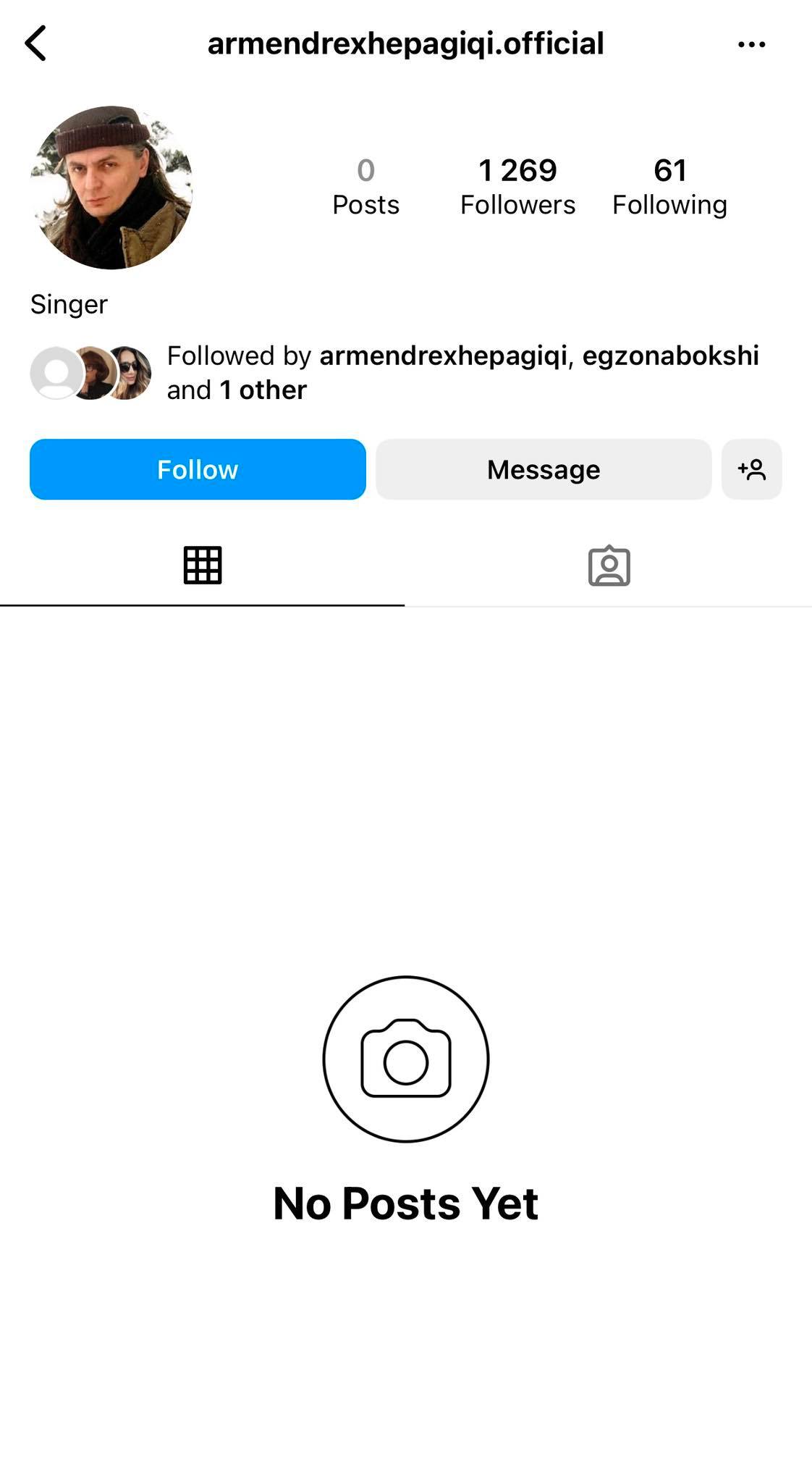Show suggested accounts via add-person icon
This screenshot has width=812, height=1483.
(751, 469)
